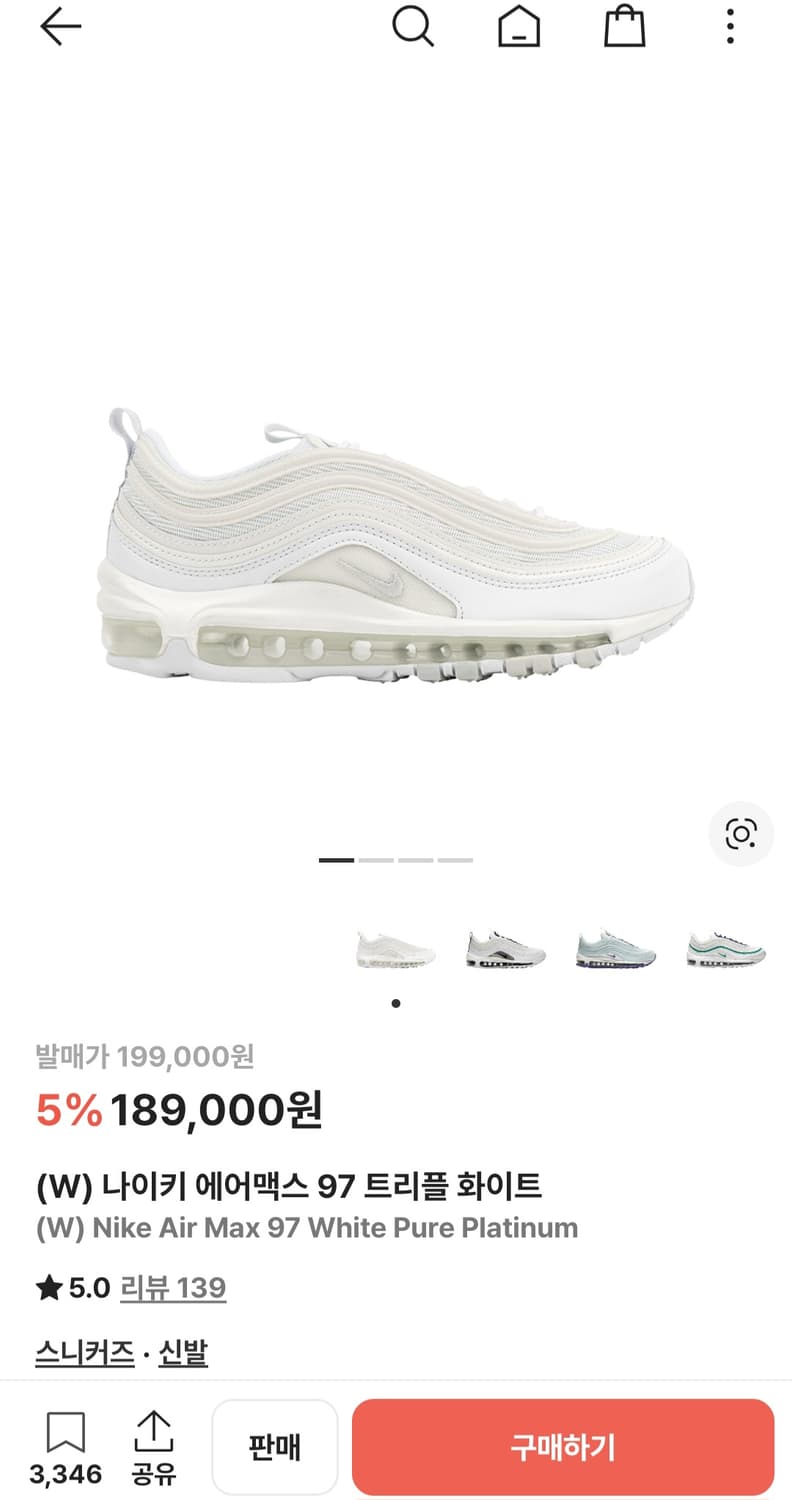The height and width of the screenshot is (1500, 792).
Task: Open the three-dot overflow menu
Action: coord(729,27)
